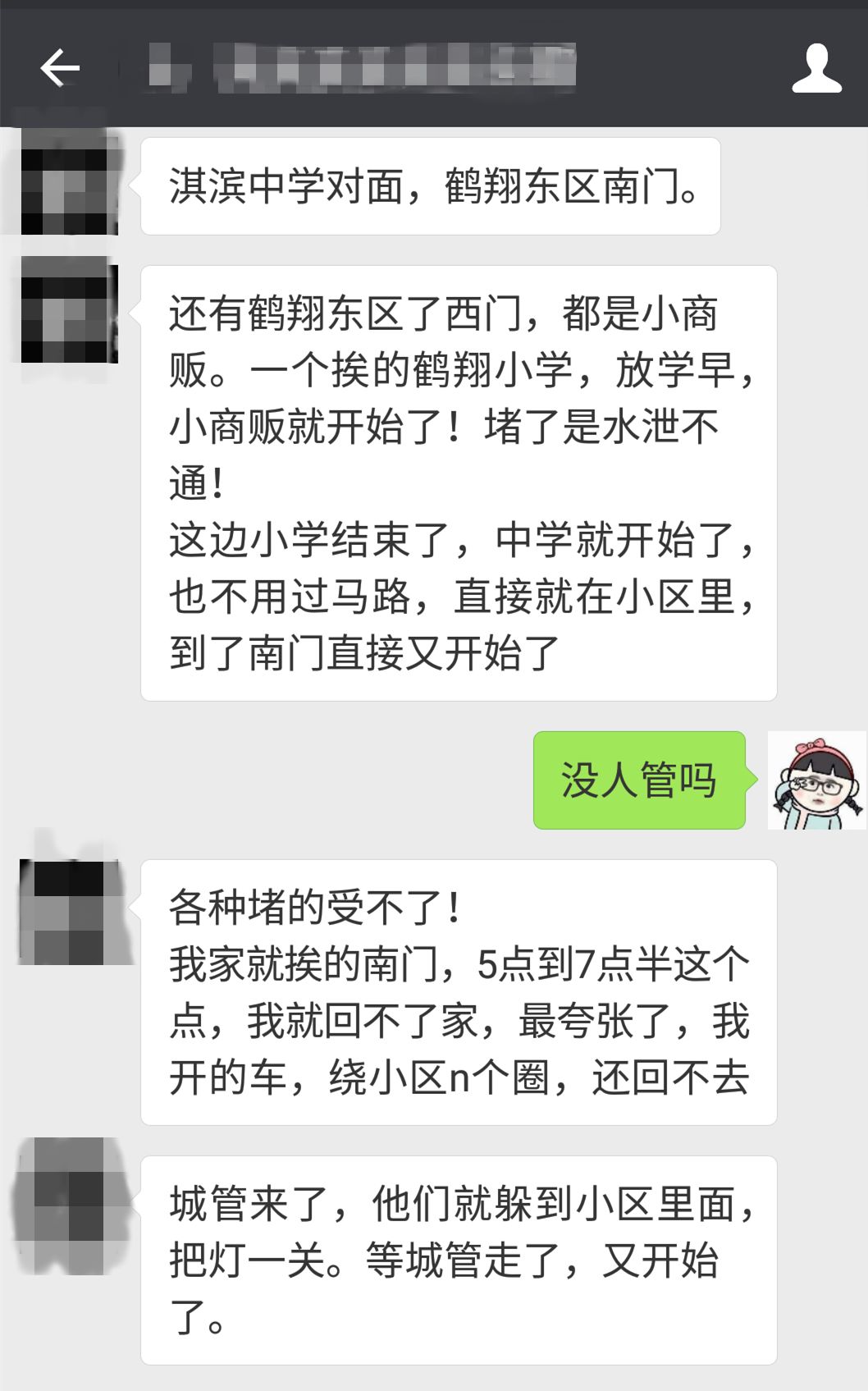868x1391 pixels.
Task: Tap avatar beside the 还有鹤翔东区 message
Action: [x=70, y=311]
